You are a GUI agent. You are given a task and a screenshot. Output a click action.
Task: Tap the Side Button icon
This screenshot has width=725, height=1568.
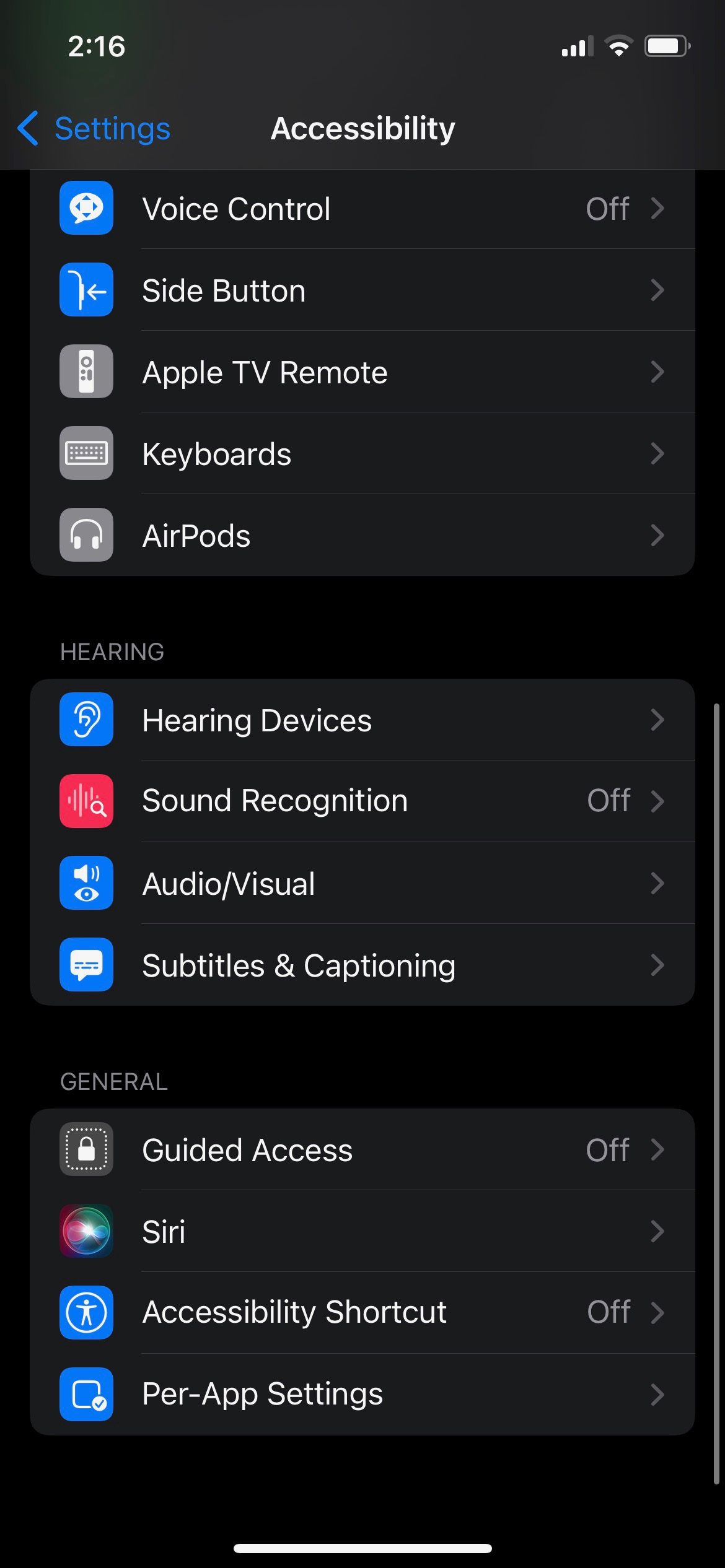[86, 290]
